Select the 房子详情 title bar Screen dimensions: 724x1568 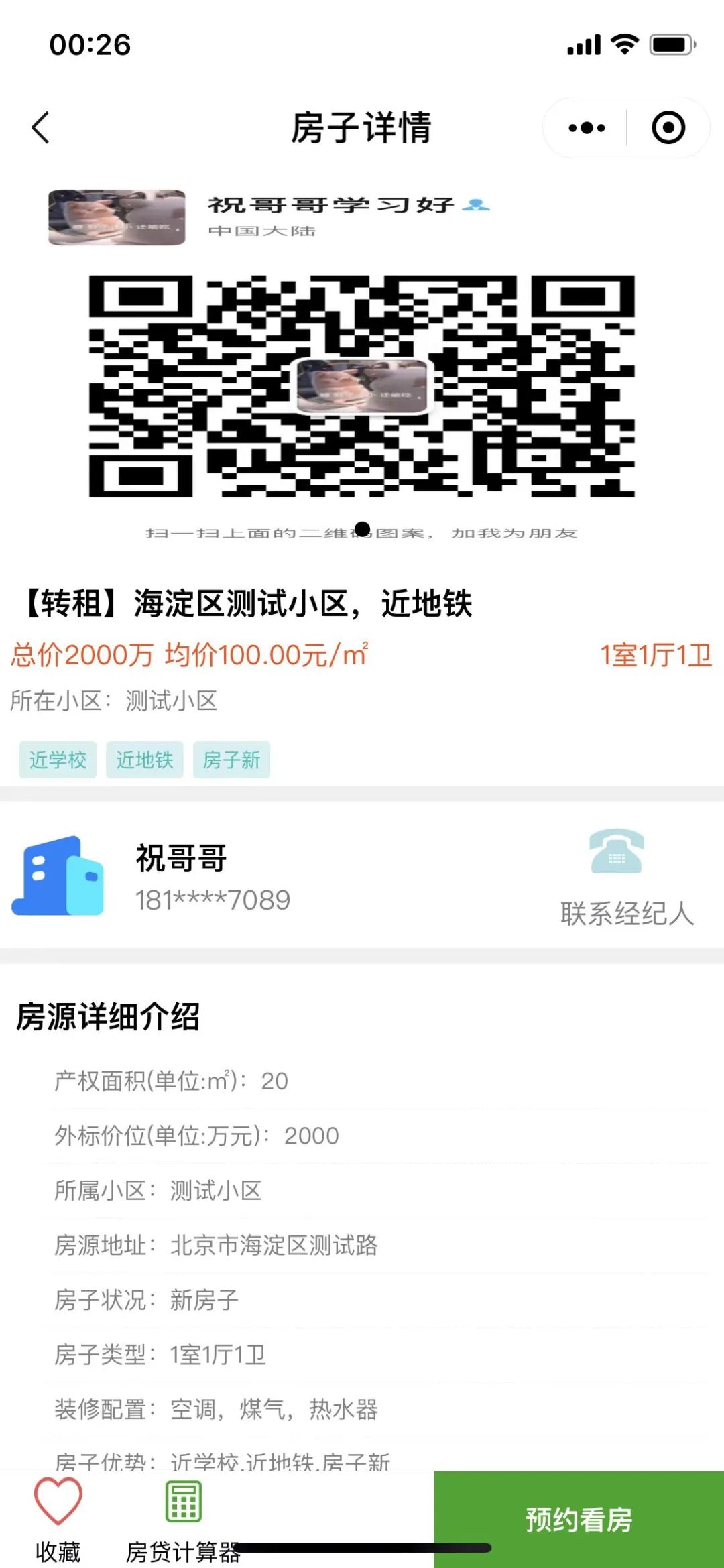362,127
